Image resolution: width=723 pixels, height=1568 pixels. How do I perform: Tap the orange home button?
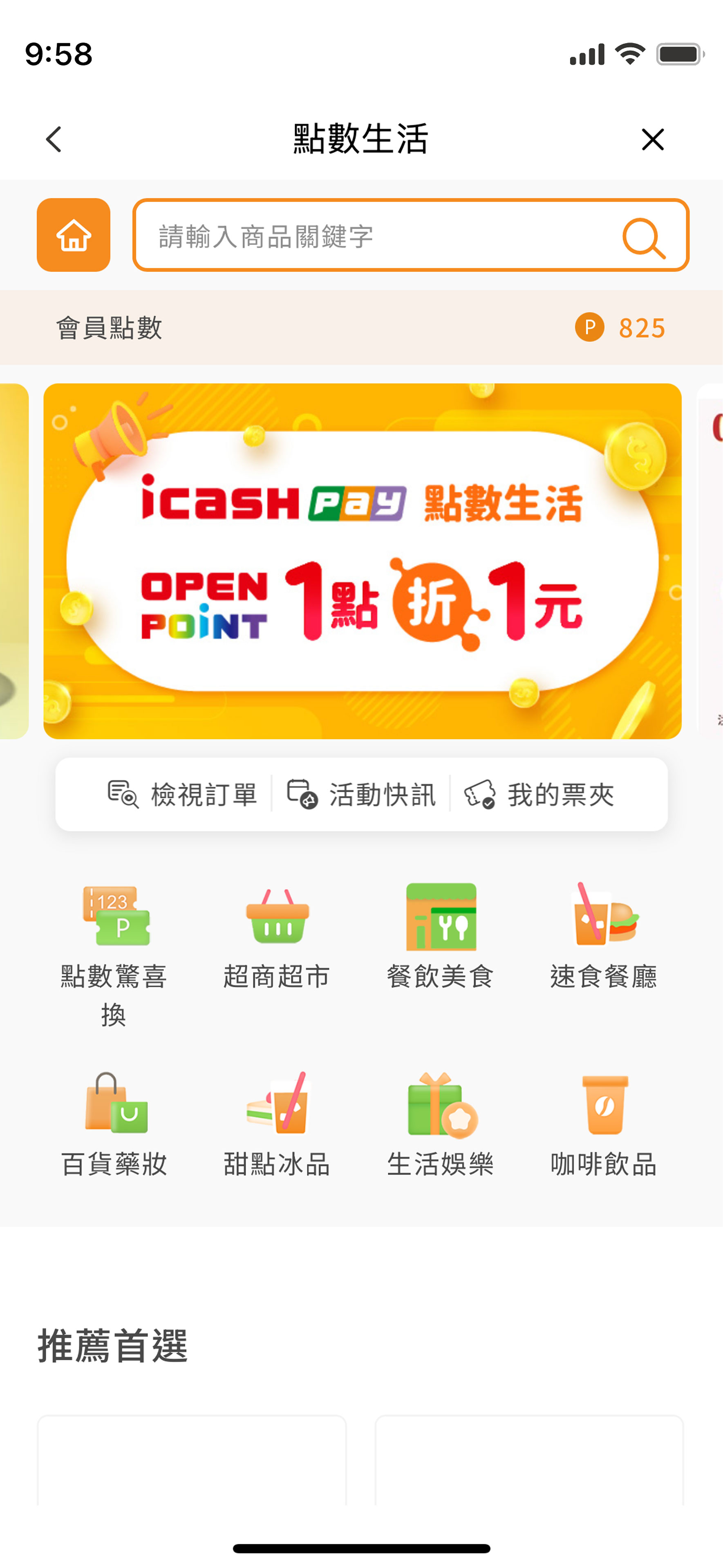pyautogui.click(x=74, y=235)
